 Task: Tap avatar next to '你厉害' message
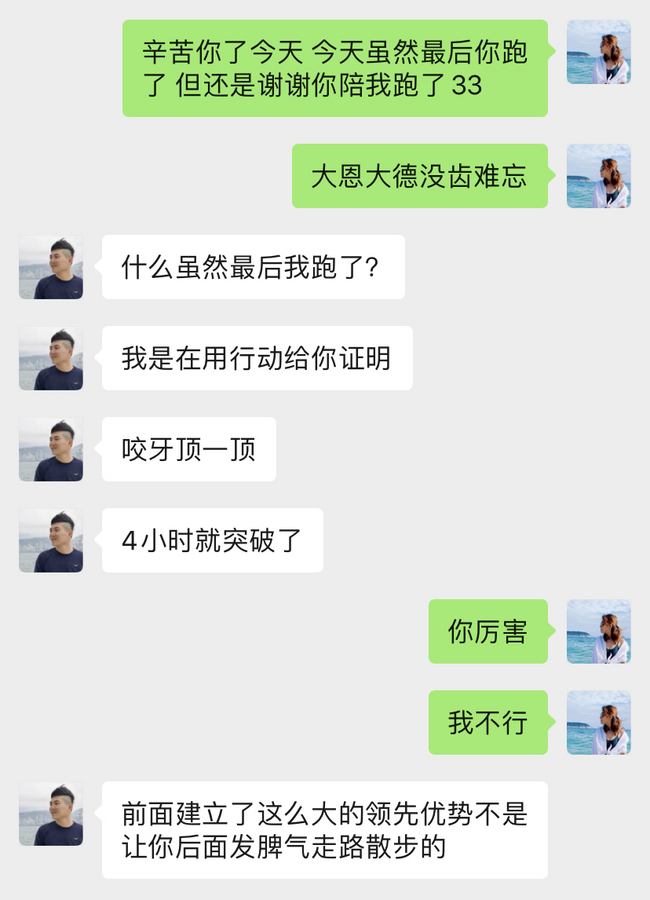pos(598,631)
